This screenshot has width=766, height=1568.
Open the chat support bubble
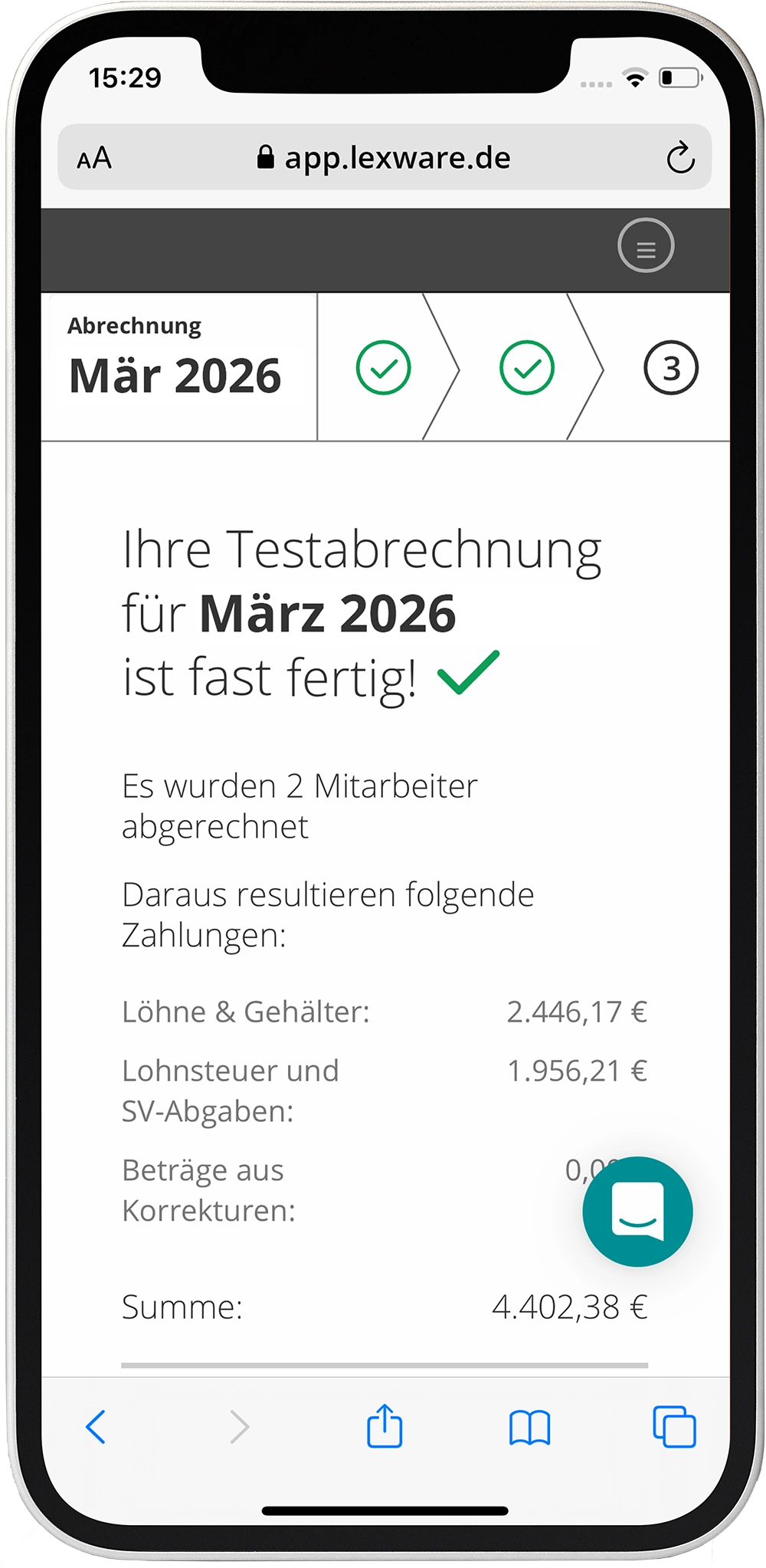pyautogui.click(x=637, y=1212)
